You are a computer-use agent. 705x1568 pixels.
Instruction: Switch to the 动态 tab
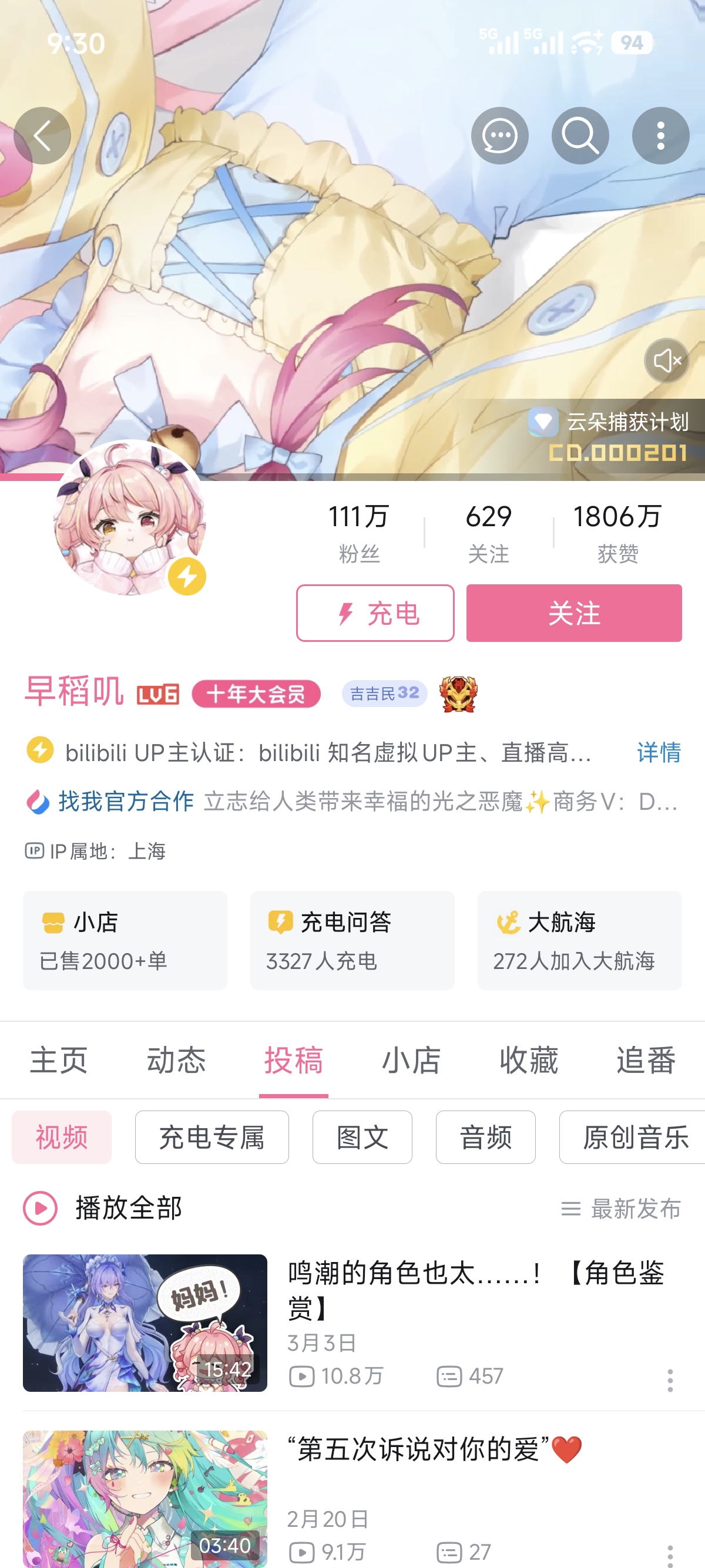[x=176, y=1060]
